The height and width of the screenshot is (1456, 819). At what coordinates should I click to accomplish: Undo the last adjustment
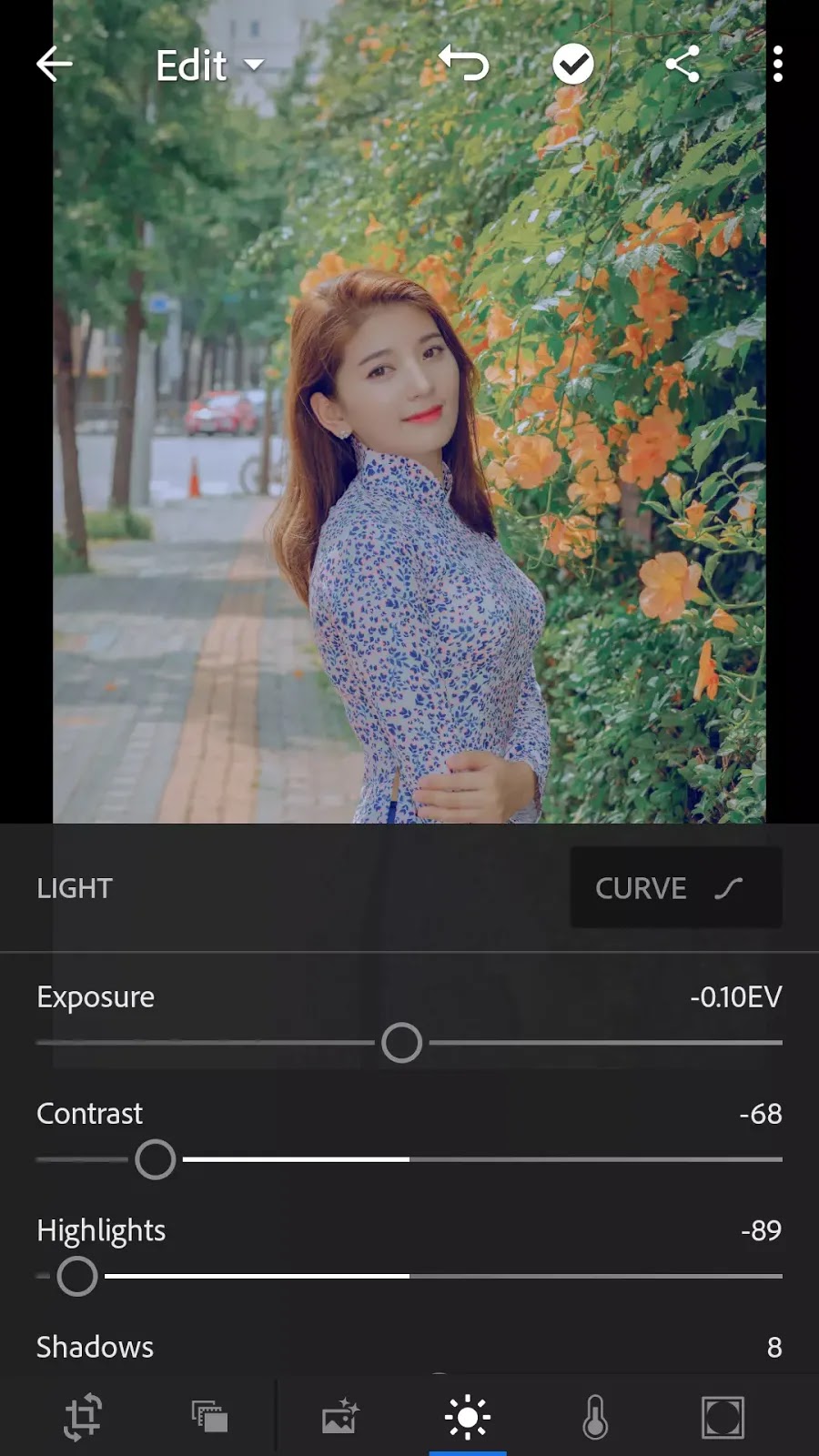(x=464, y=64)
